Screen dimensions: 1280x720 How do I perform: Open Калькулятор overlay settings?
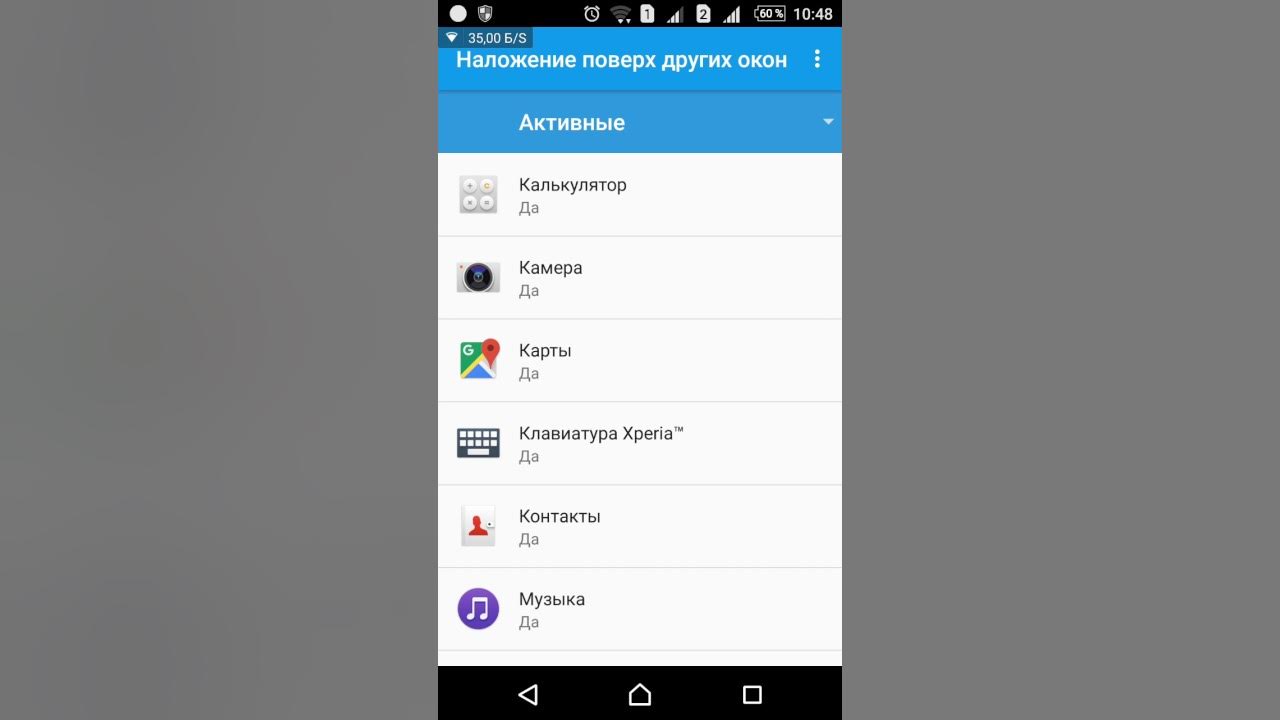click(639, 195)
